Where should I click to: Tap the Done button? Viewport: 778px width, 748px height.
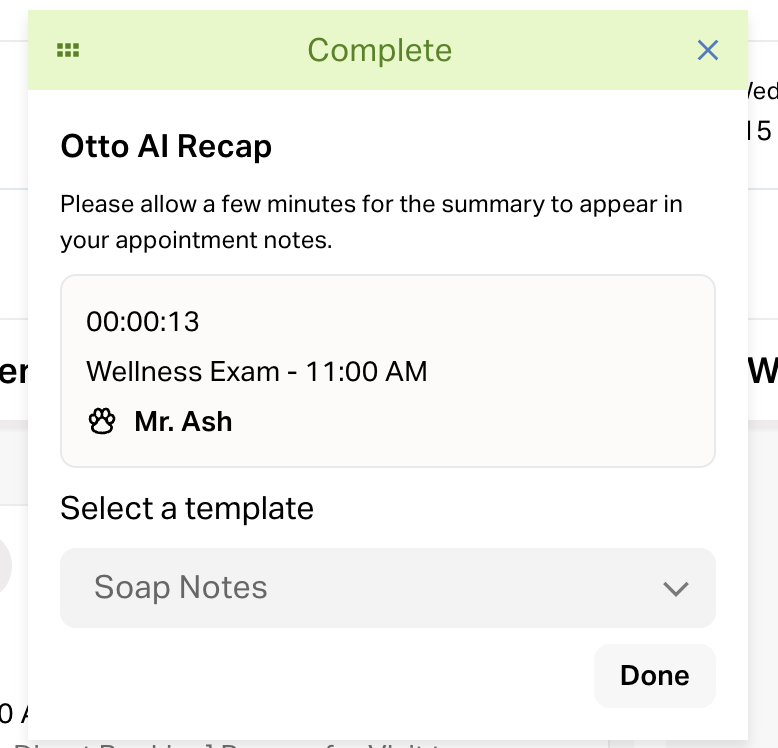click(x=654, y=675)
